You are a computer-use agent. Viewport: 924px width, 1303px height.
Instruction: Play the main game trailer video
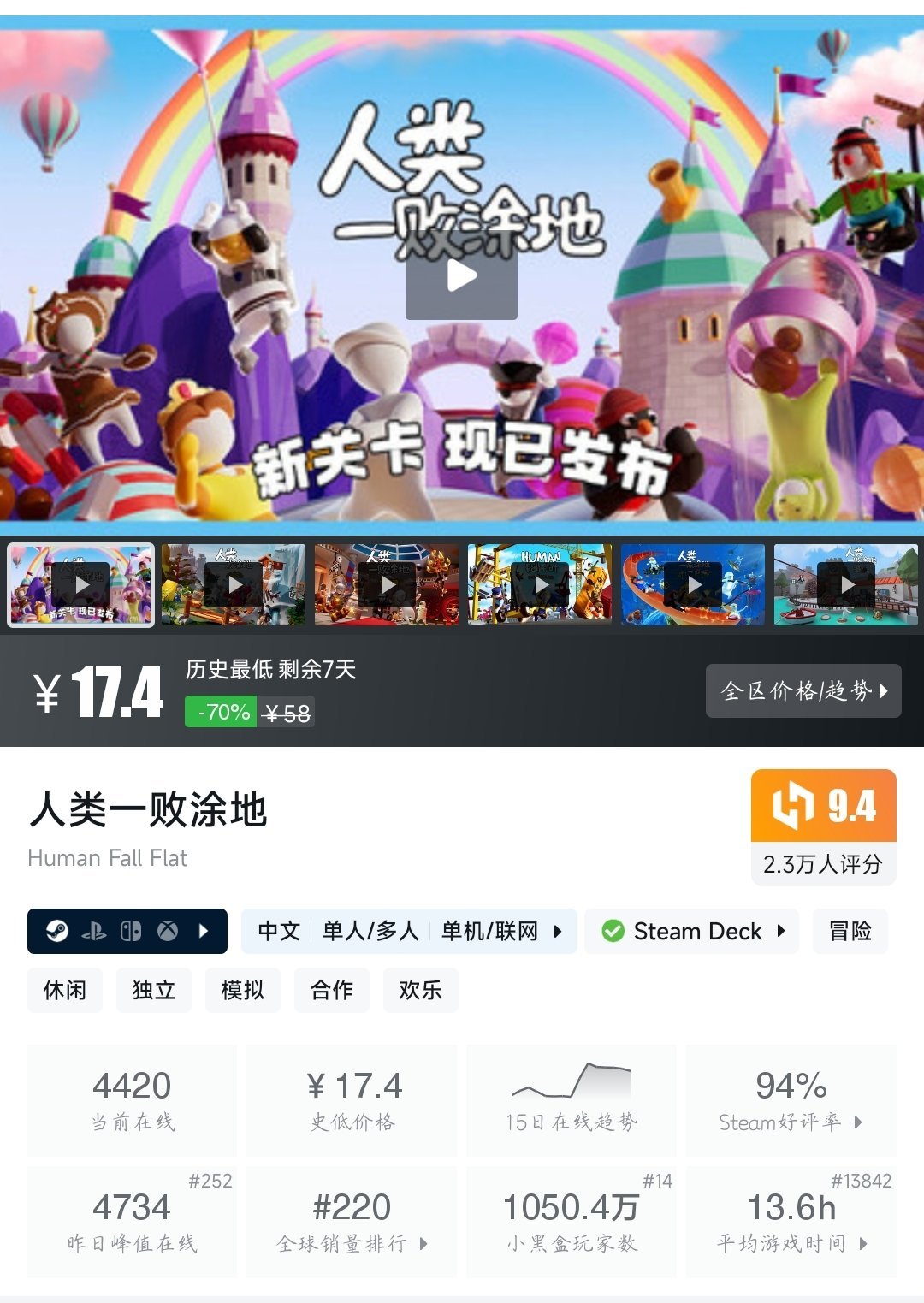click(x=461, y=276)
